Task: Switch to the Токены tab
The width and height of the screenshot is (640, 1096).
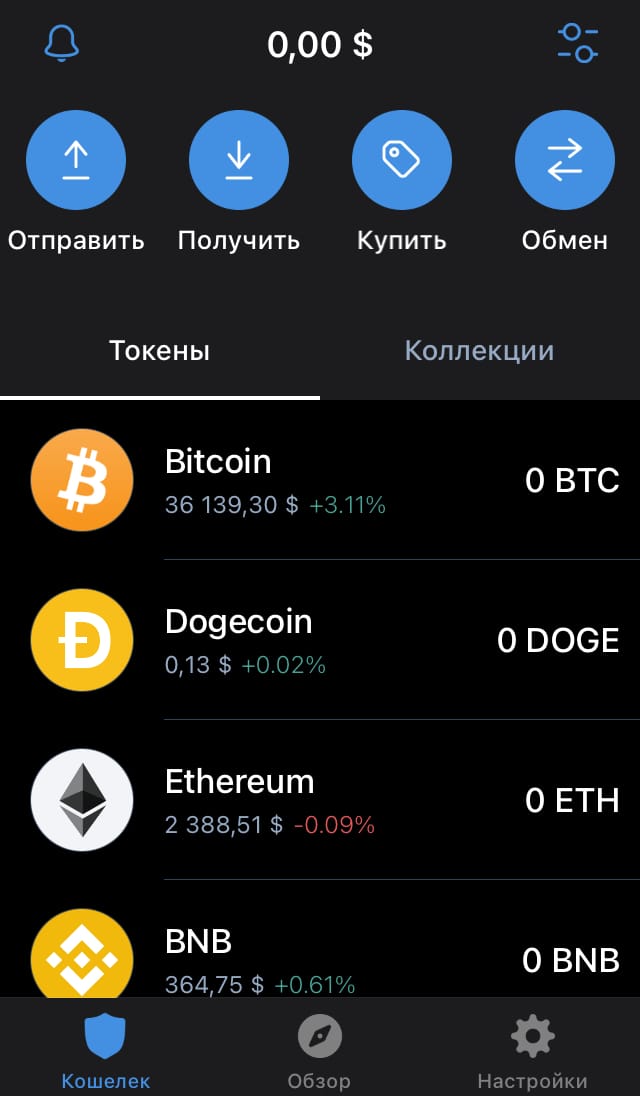Action: pyautogui.click(x=160, y=350)
